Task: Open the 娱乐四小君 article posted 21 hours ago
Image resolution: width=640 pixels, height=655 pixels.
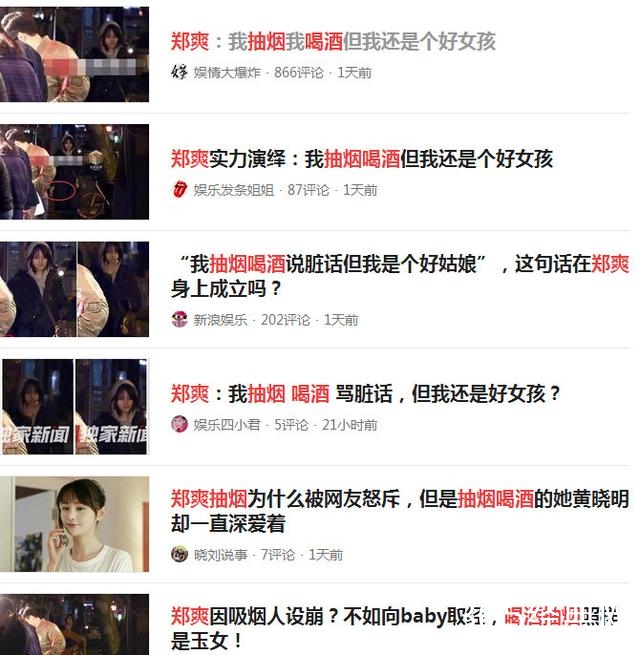Action: [366, 393]
